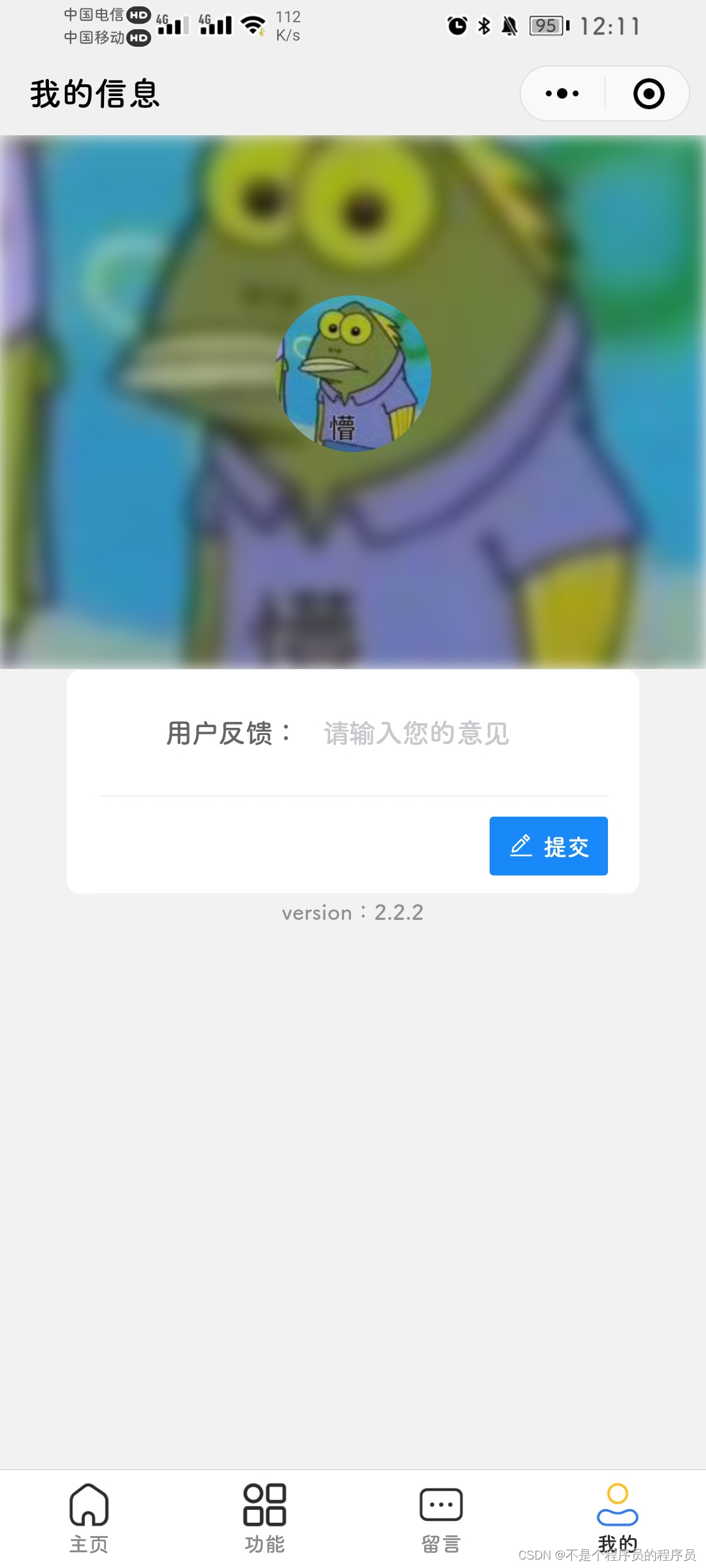Tap the circular profile avatar
Viewport: 706px width, 1568px height.
click(x=353, y=373)
